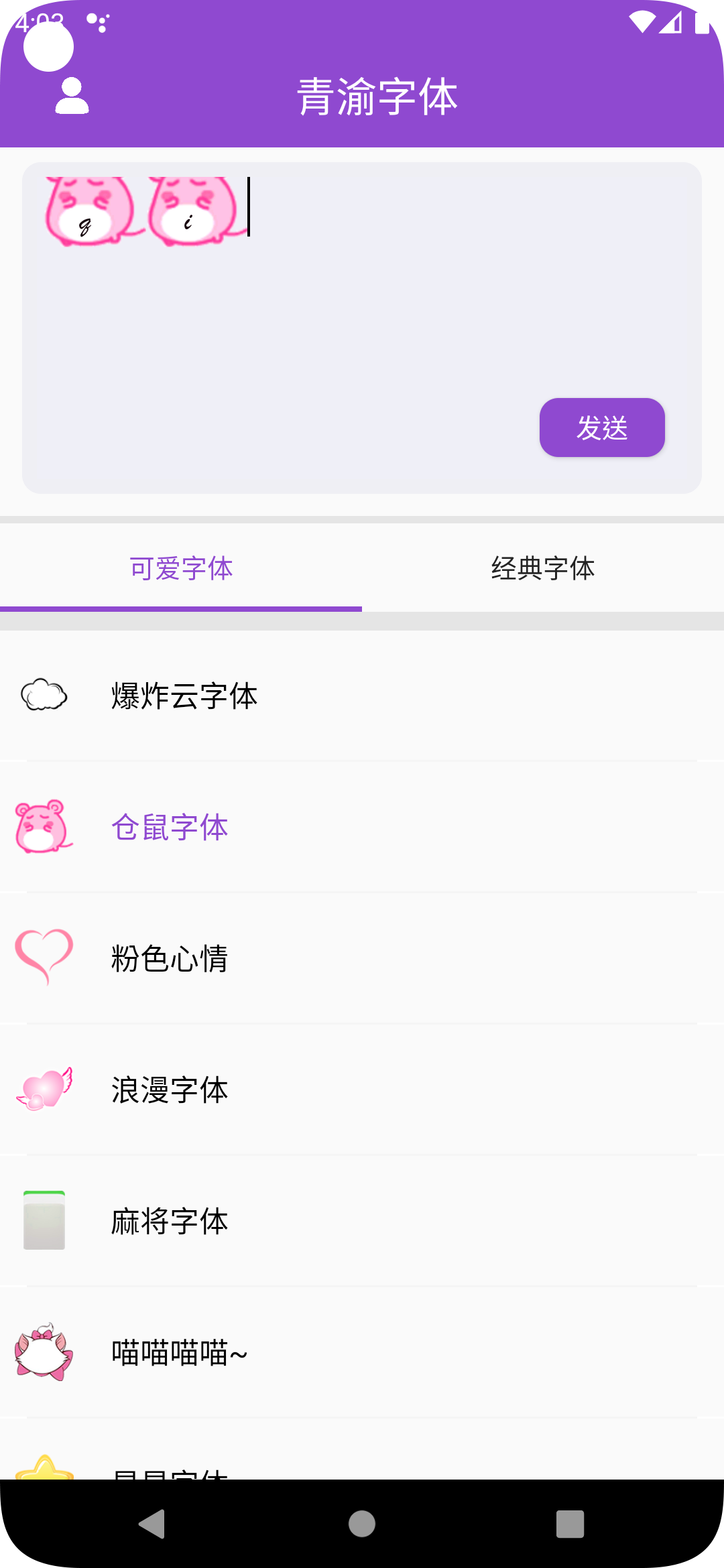724x1568 pixels.
Task: Open the 可爱字体 tab
Action: [181, 570]
